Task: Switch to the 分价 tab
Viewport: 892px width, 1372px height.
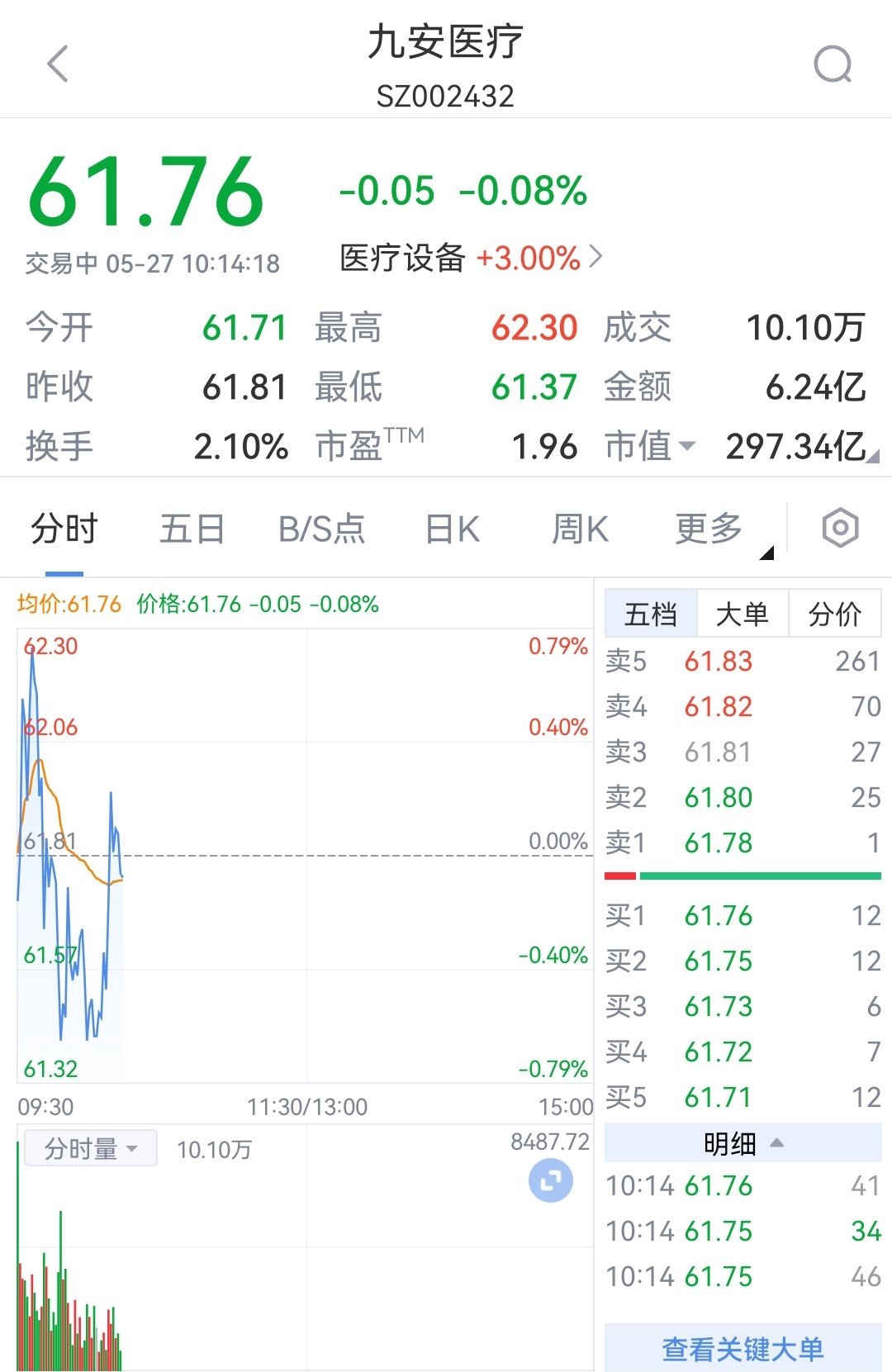Action: [834, 614]
